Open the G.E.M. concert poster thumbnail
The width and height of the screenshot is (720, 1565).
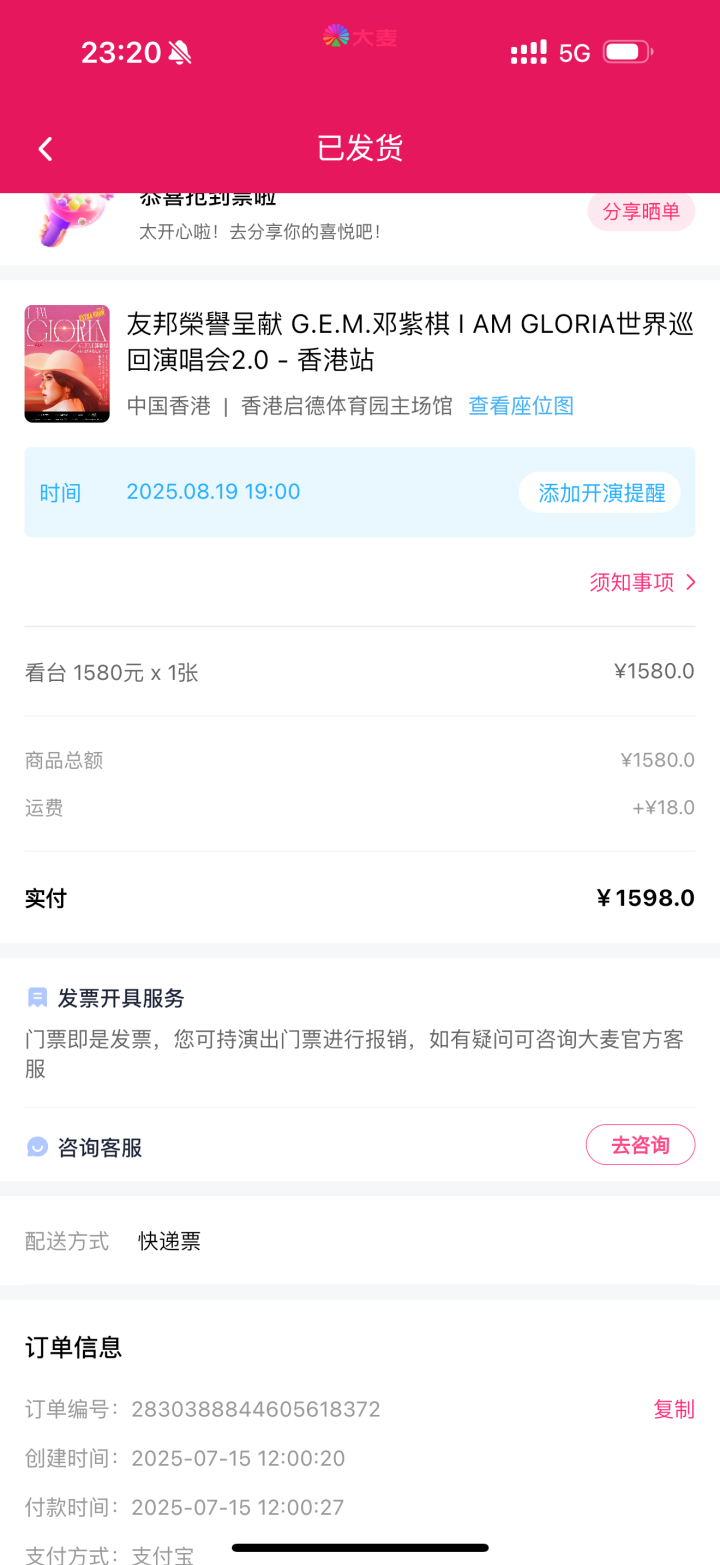tap(67, 364)
